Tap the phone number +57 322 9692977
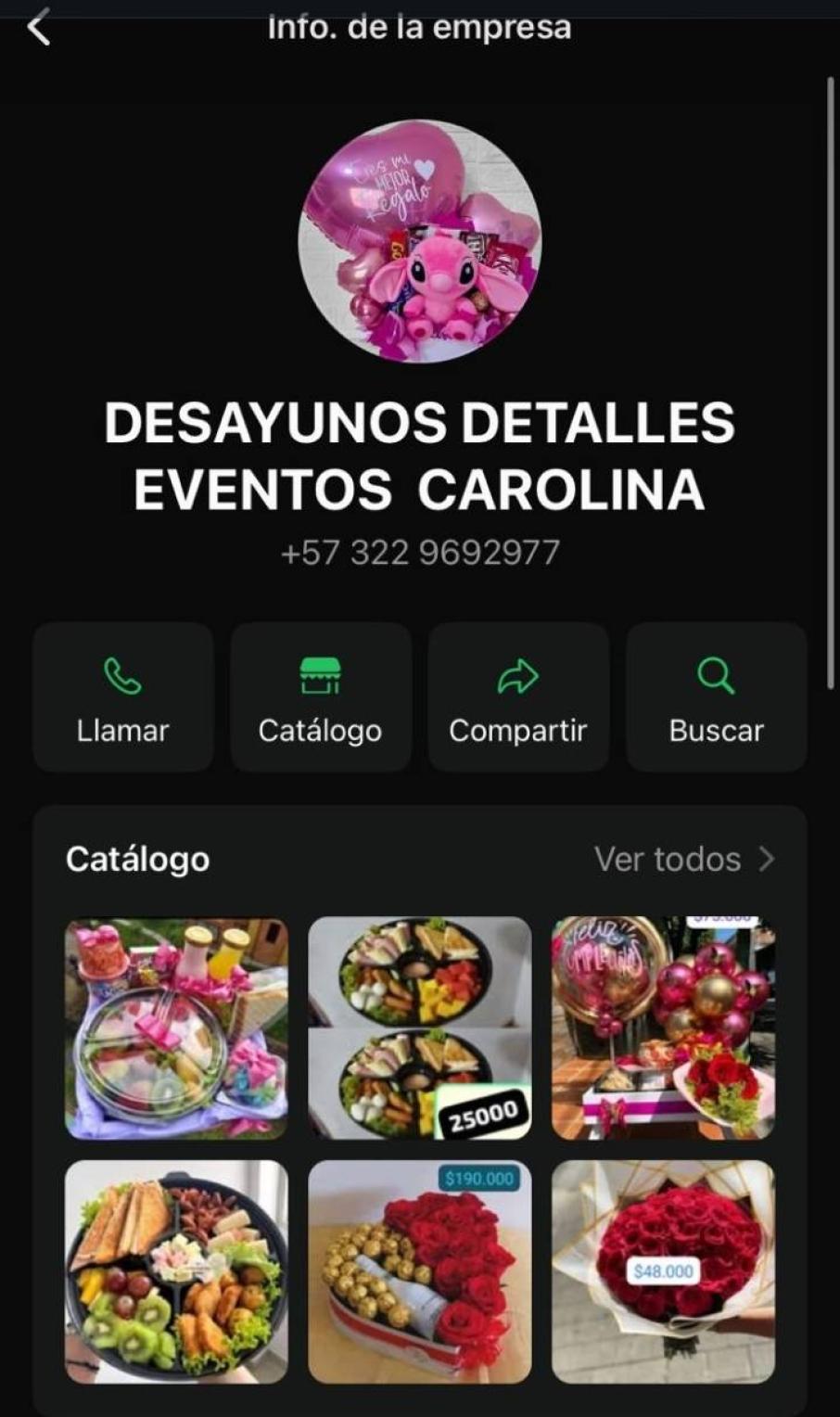The width and height of the screenshot is (840, 1417). tap(419, 553)
